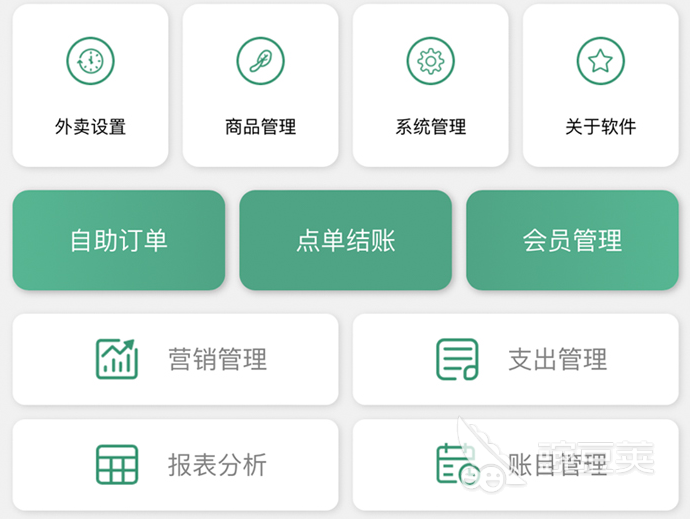Go to 系统管理 system management
Image resolution: width=690 pixels, height=519 pixels.
click(x=431, y=85)
